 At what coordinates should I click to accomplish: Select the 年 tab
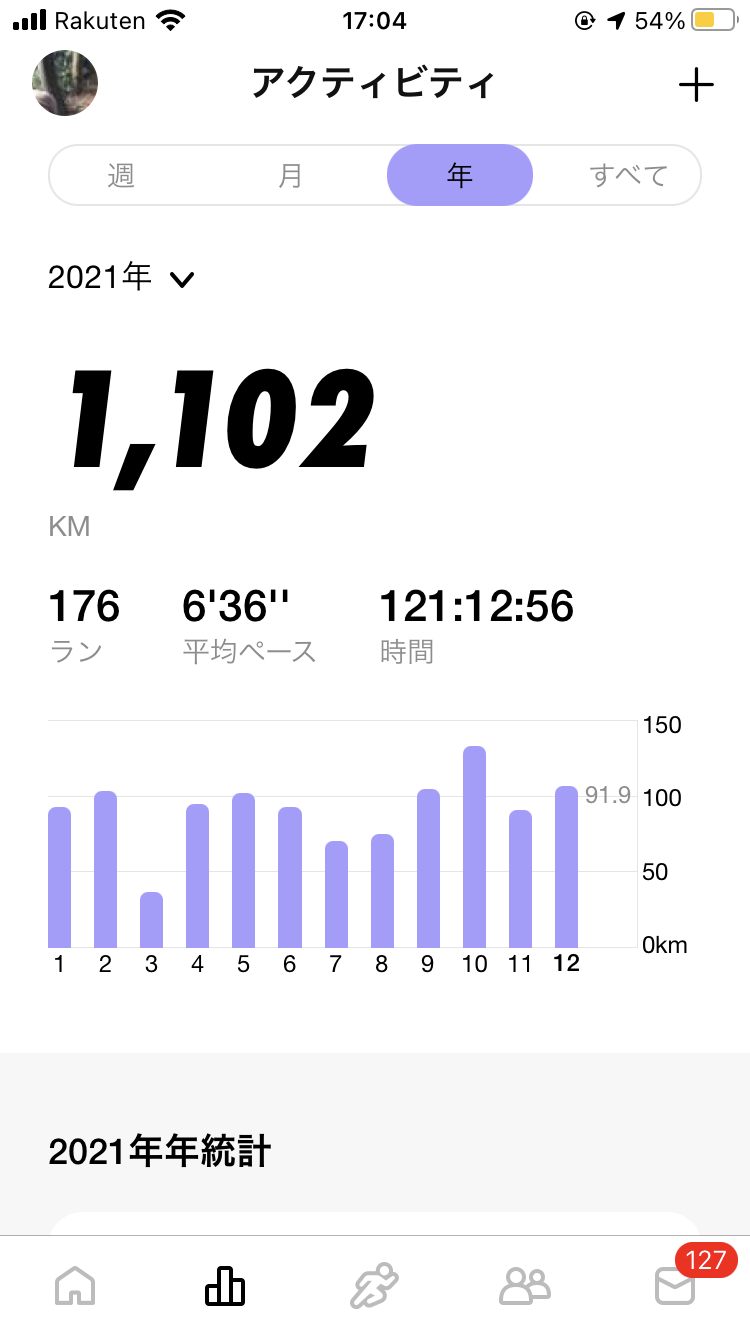pyautogui.click(x=460, y=176)
